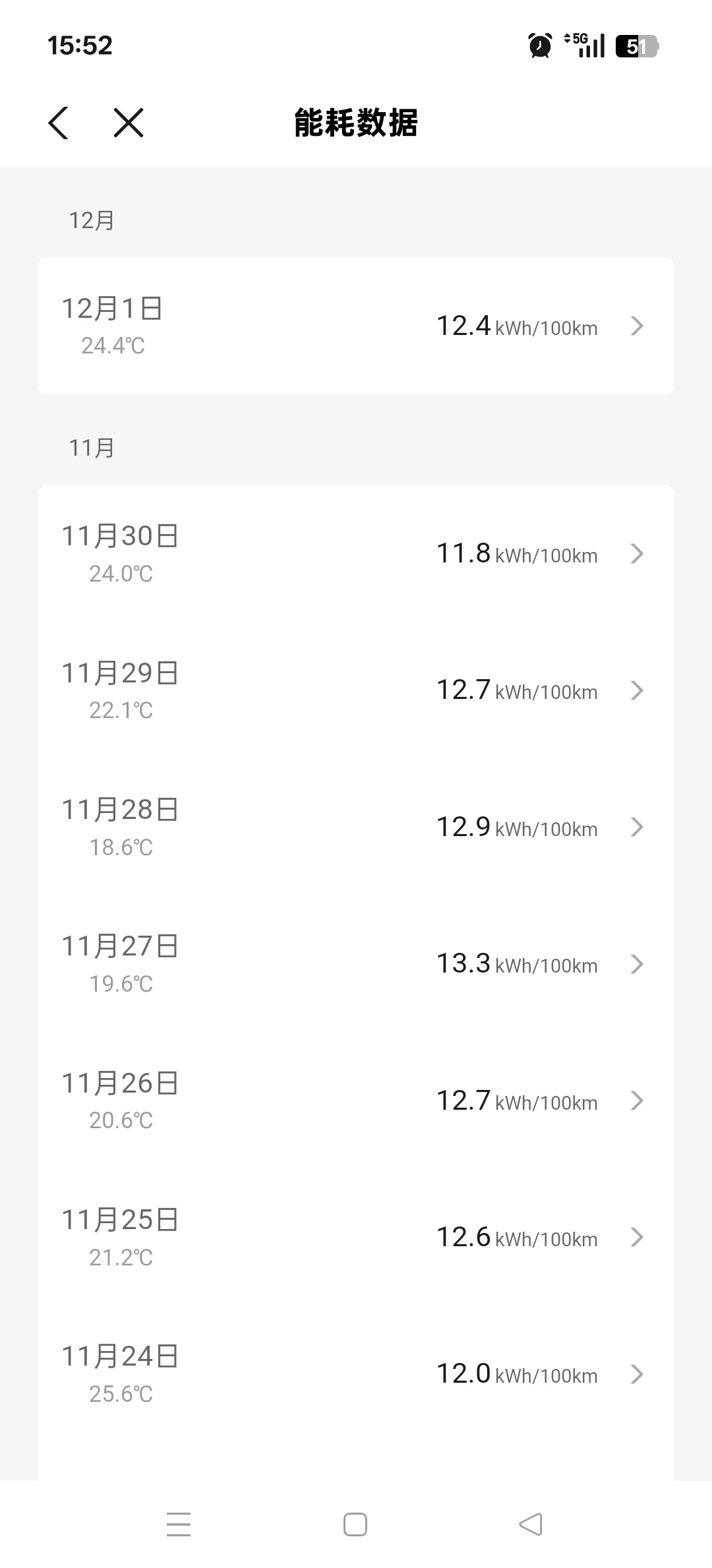The image size is (712, 1568).
Task: Open energy details for 12月1日
Action: [356, 326]
